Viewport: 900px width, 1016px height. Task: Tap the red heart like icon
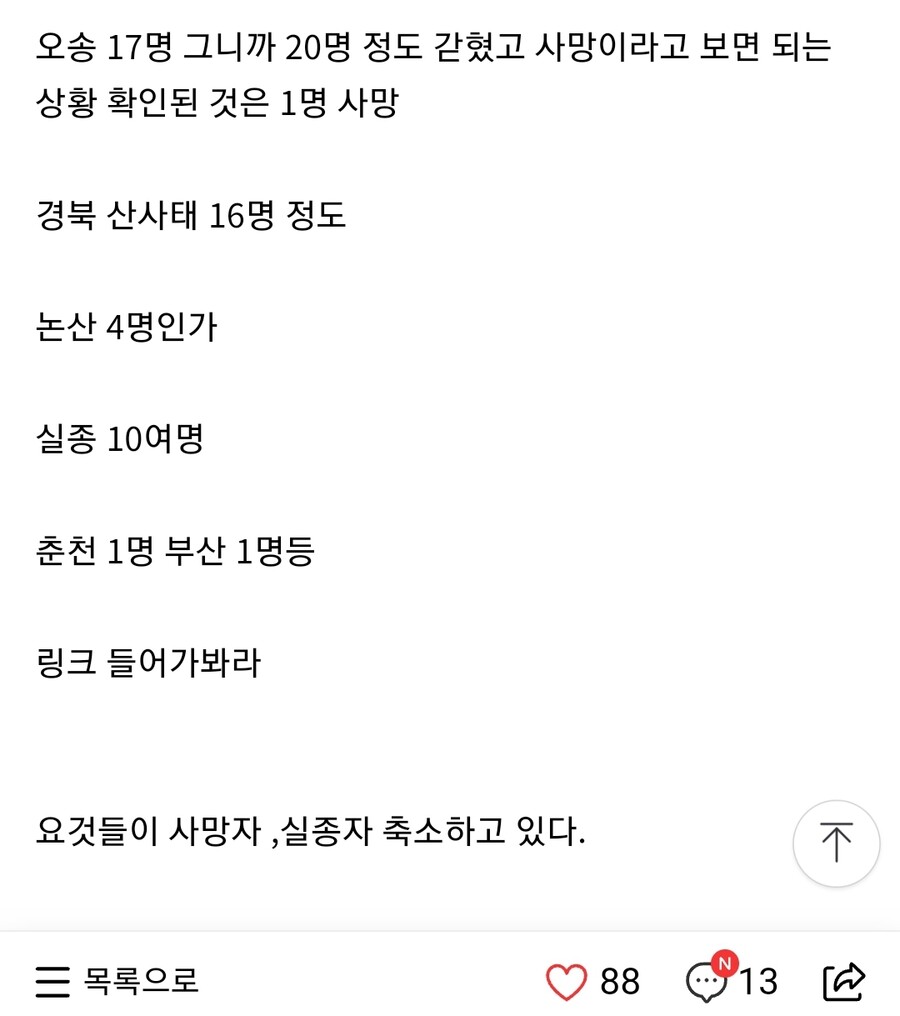tap(567, 982)
